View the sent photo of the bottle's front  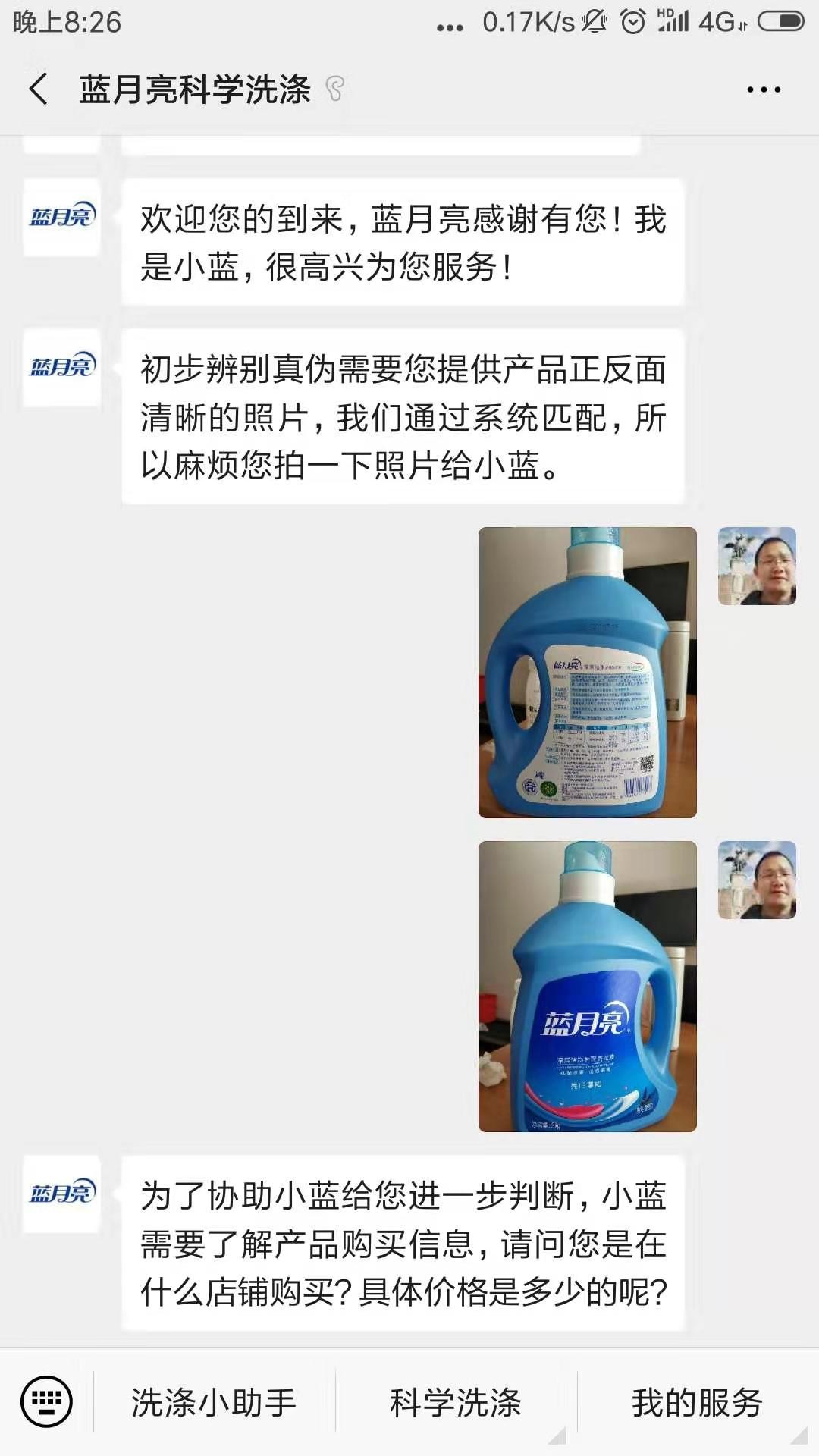pos(587,986)
